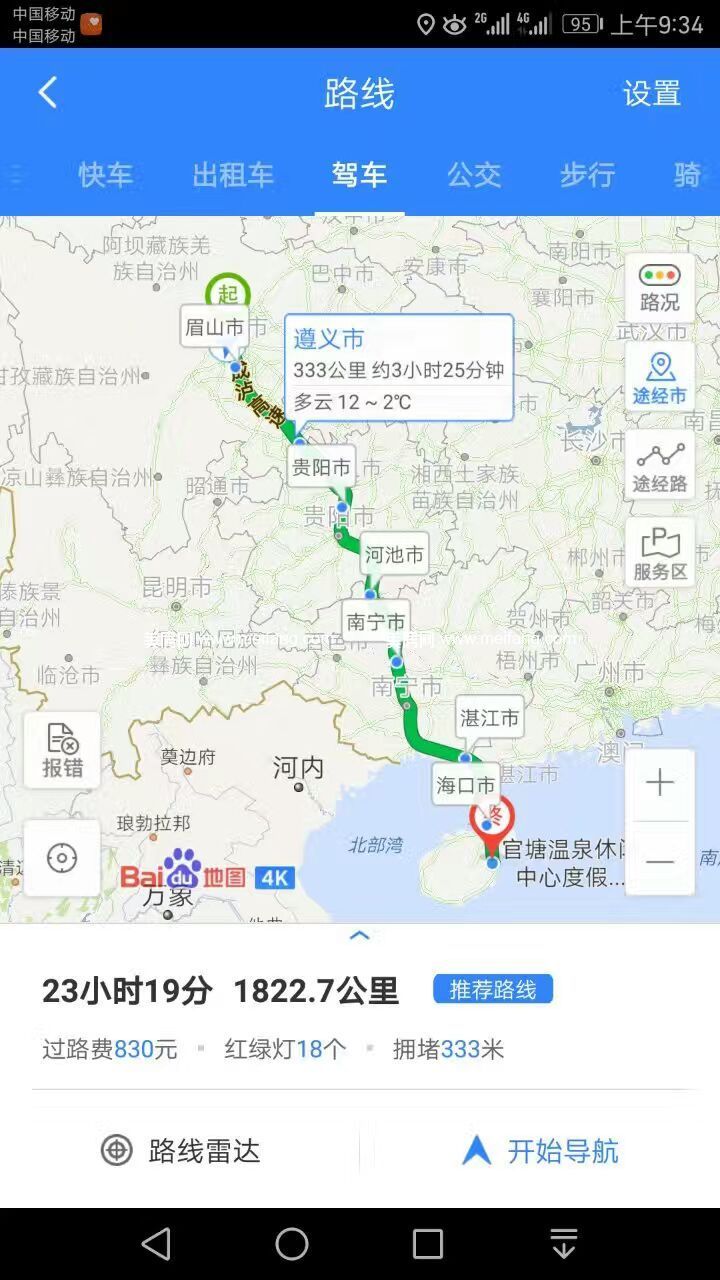
Task: Open 路线雷达 route radar
Action: [181, 1151]
